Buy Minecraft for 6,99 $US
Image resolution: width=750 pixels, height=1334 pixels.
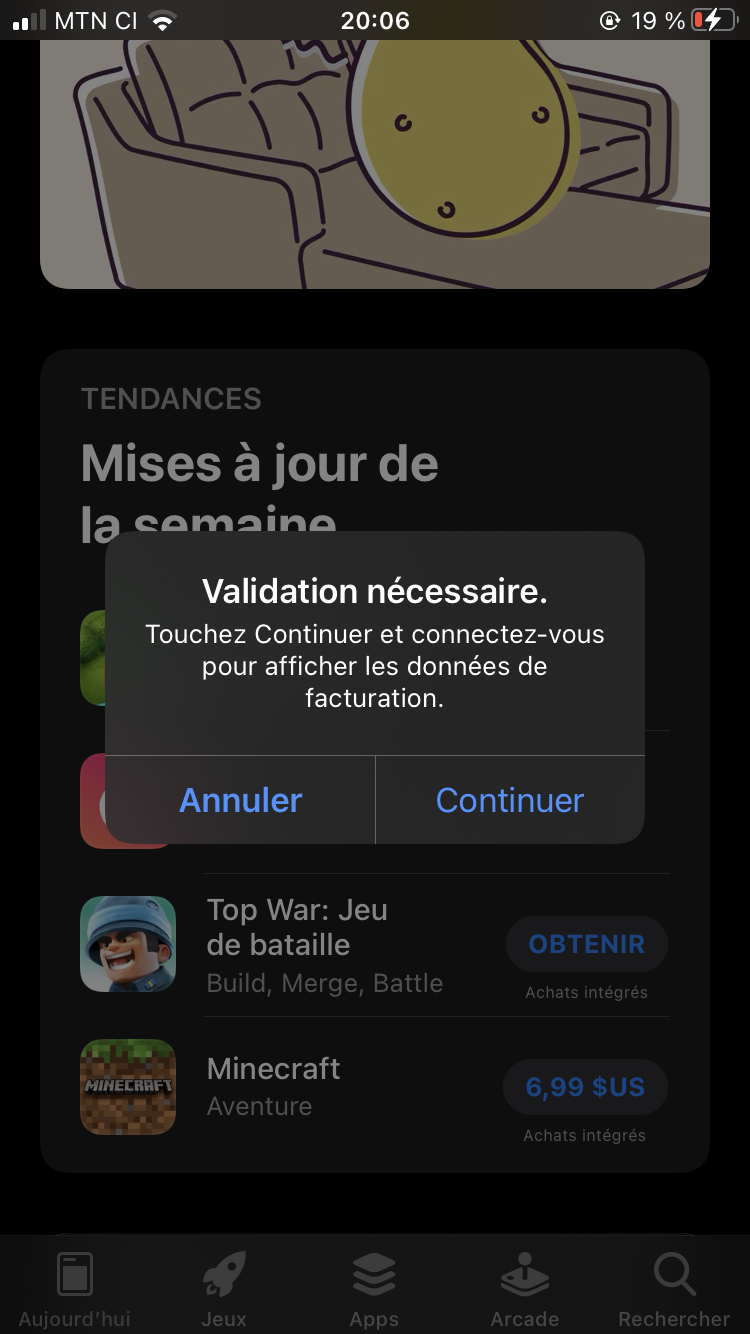pos(585,1087)
